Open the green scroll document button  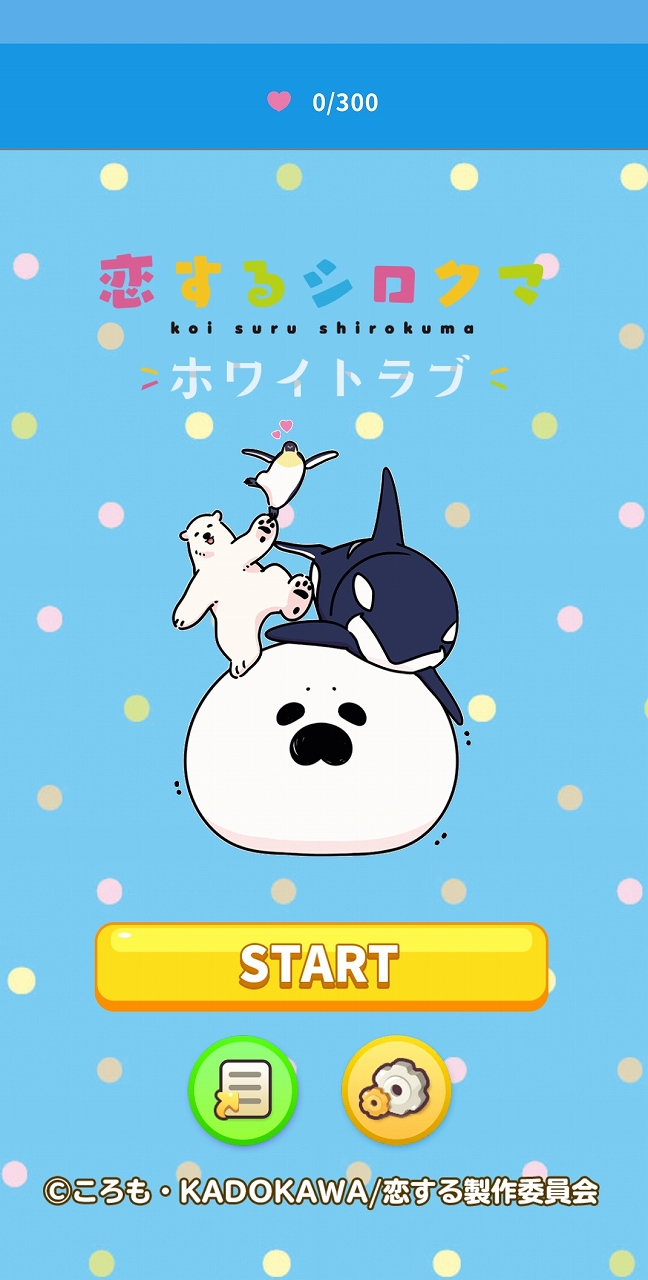(x=243, y=1090)
